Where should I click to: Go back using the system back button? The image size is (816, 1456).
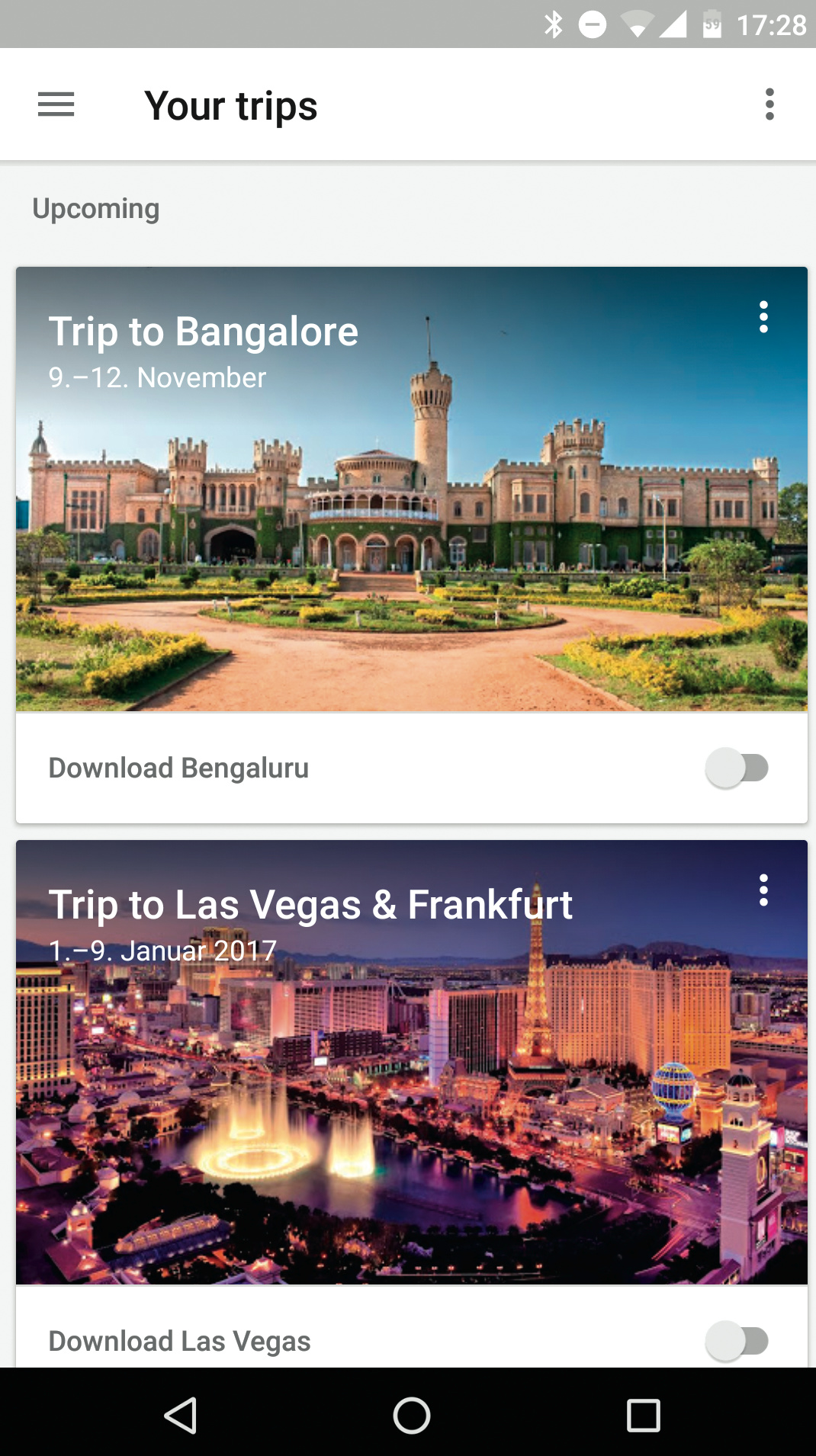181,1416
